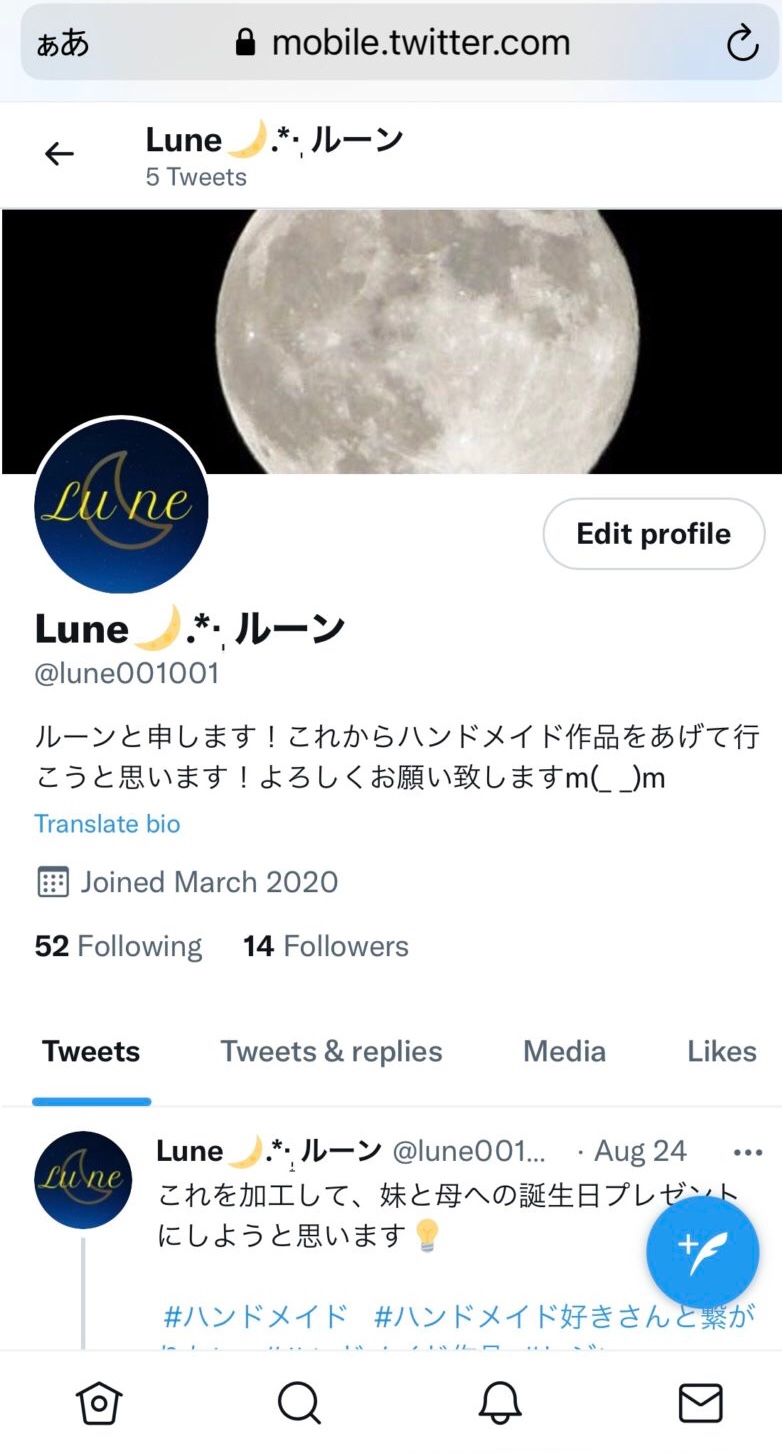Screen dimensions: 782x1454
Task: Switch to the Tweets & replies tab
Action: (331, 1052)
